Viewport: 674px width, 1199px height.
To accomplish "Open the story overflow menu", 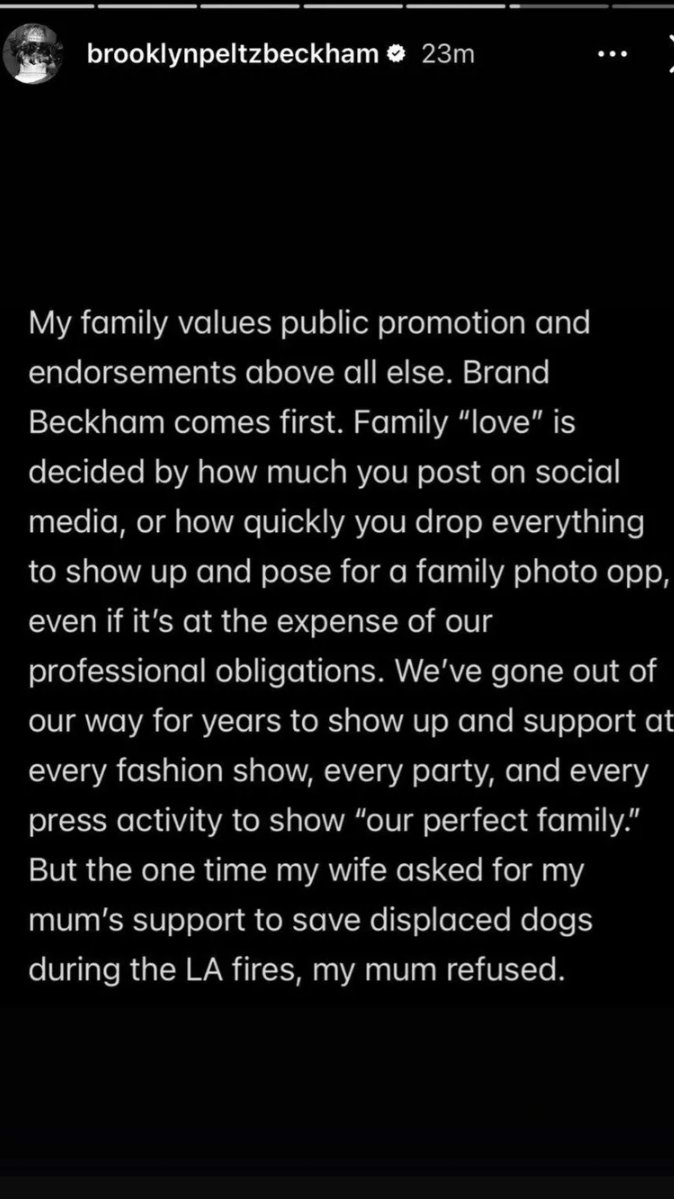I will (x=609, y=55).
